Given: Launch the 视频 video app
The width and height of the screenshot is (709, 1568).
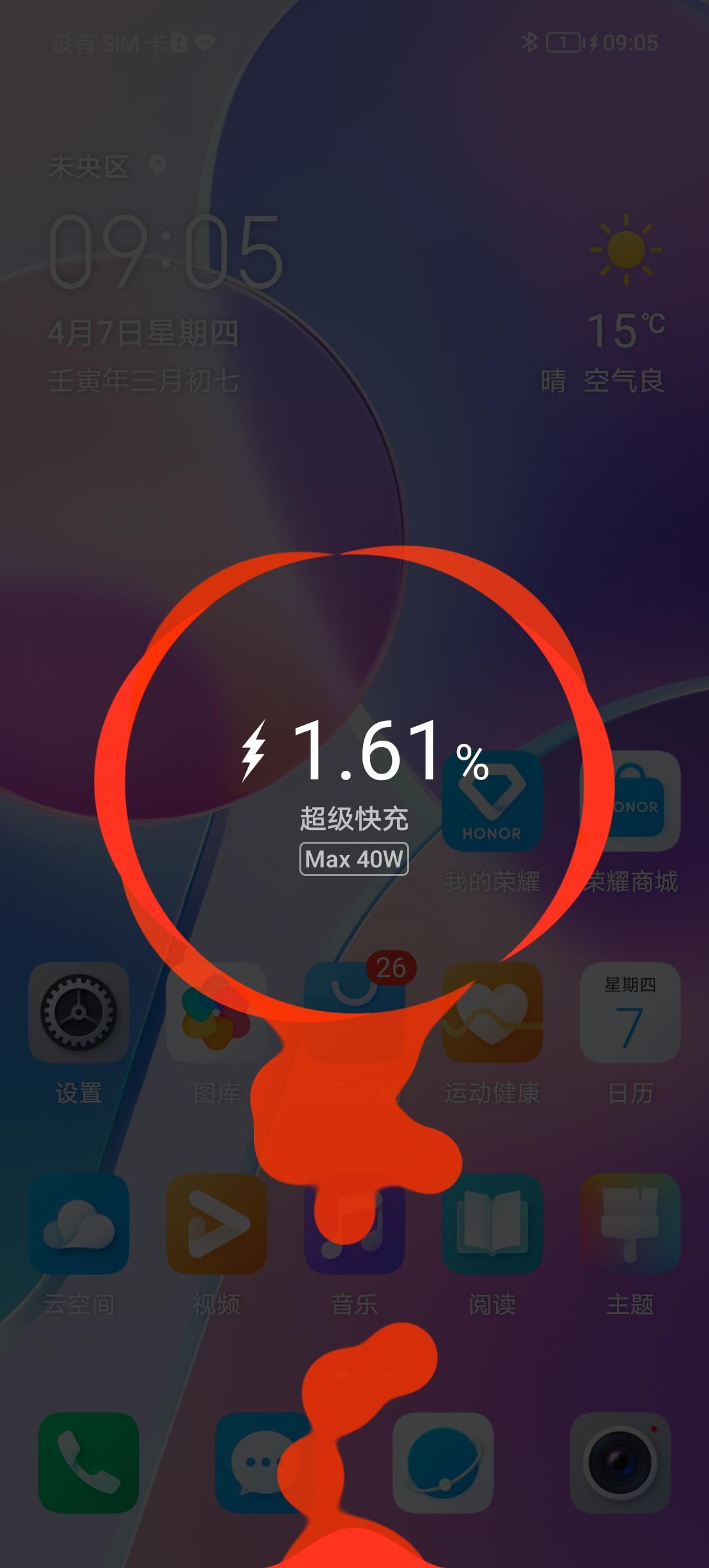Looking at the screenshot, I should tap(217, 1224).
